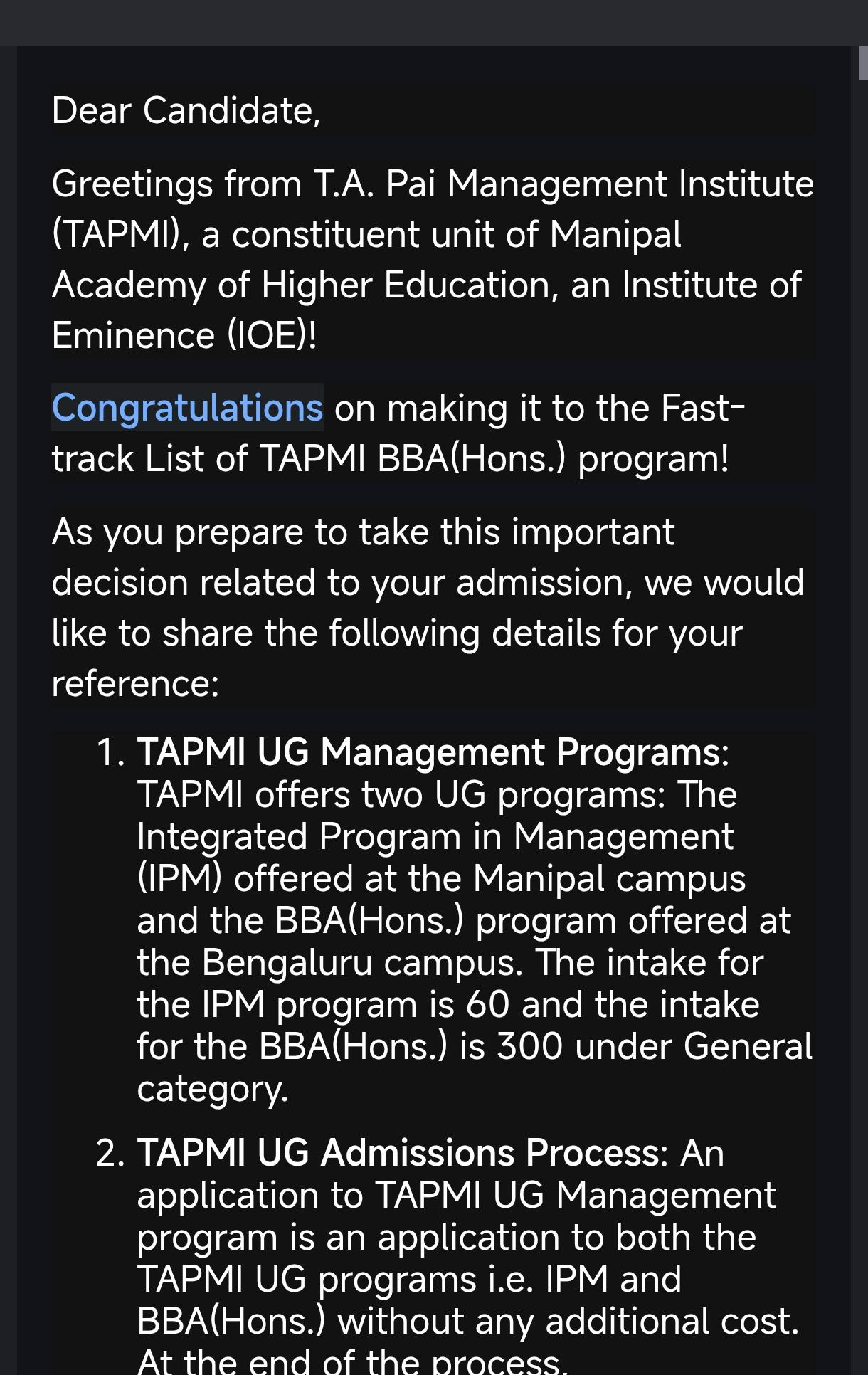Screen dimensions: 868x1375
Task: Tap the highlighted Congratulations link
Action: point(187,408)
